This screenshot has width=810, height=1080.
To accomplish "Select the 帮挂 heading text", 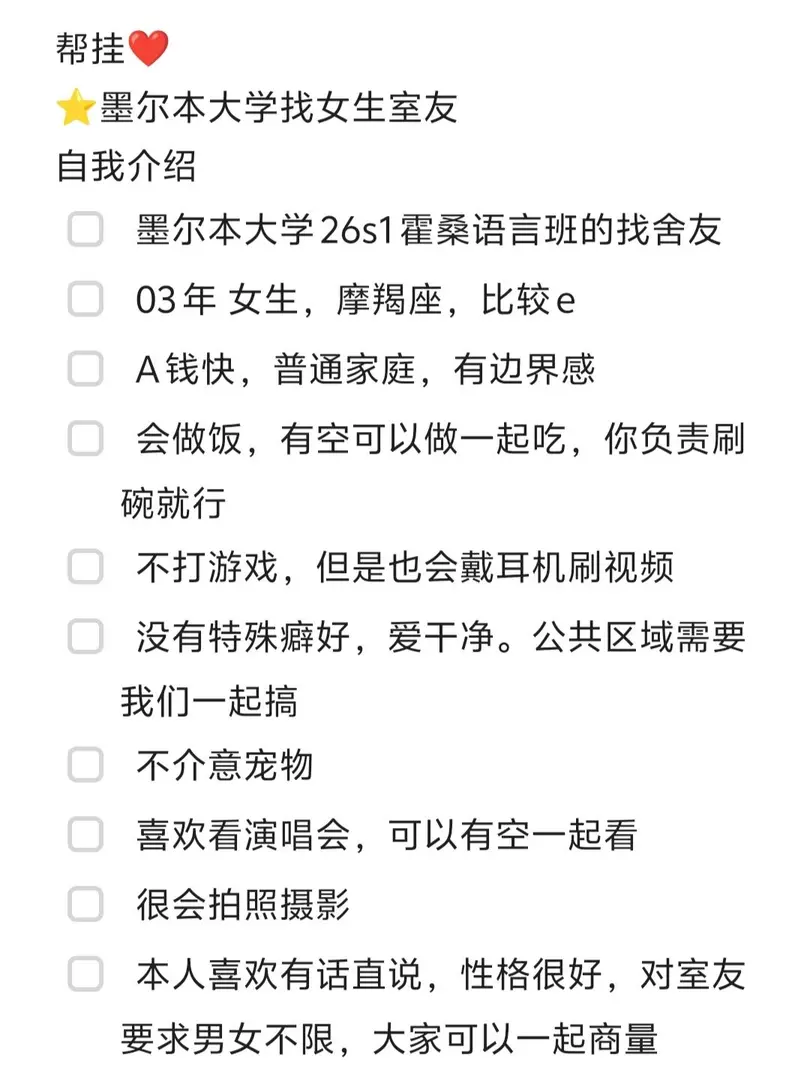I will pos(90,45).
